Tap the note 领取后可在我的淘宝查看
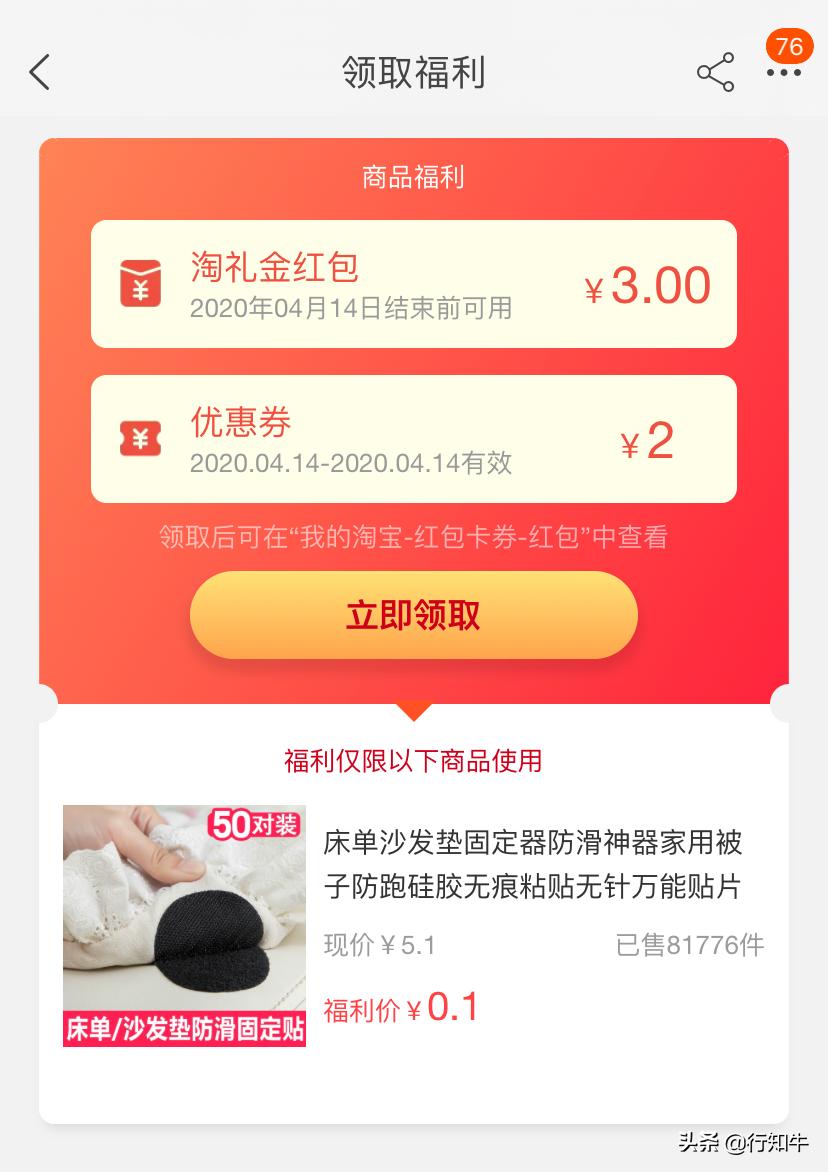The width and height of the screenshot is (828, 1172). (x=413, y=537)
